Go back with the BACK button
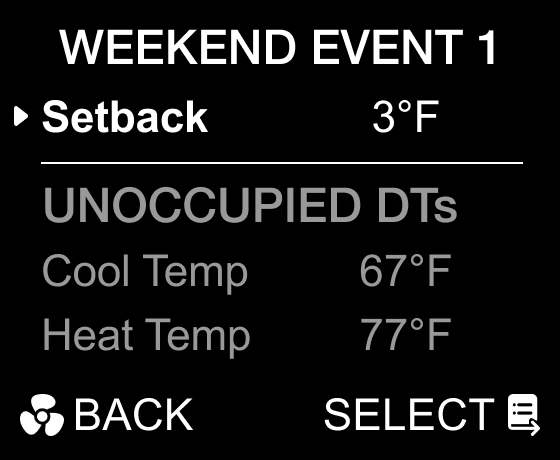This screenshot has height=460, width=560. pyautogui.click(x=106, y=415)
